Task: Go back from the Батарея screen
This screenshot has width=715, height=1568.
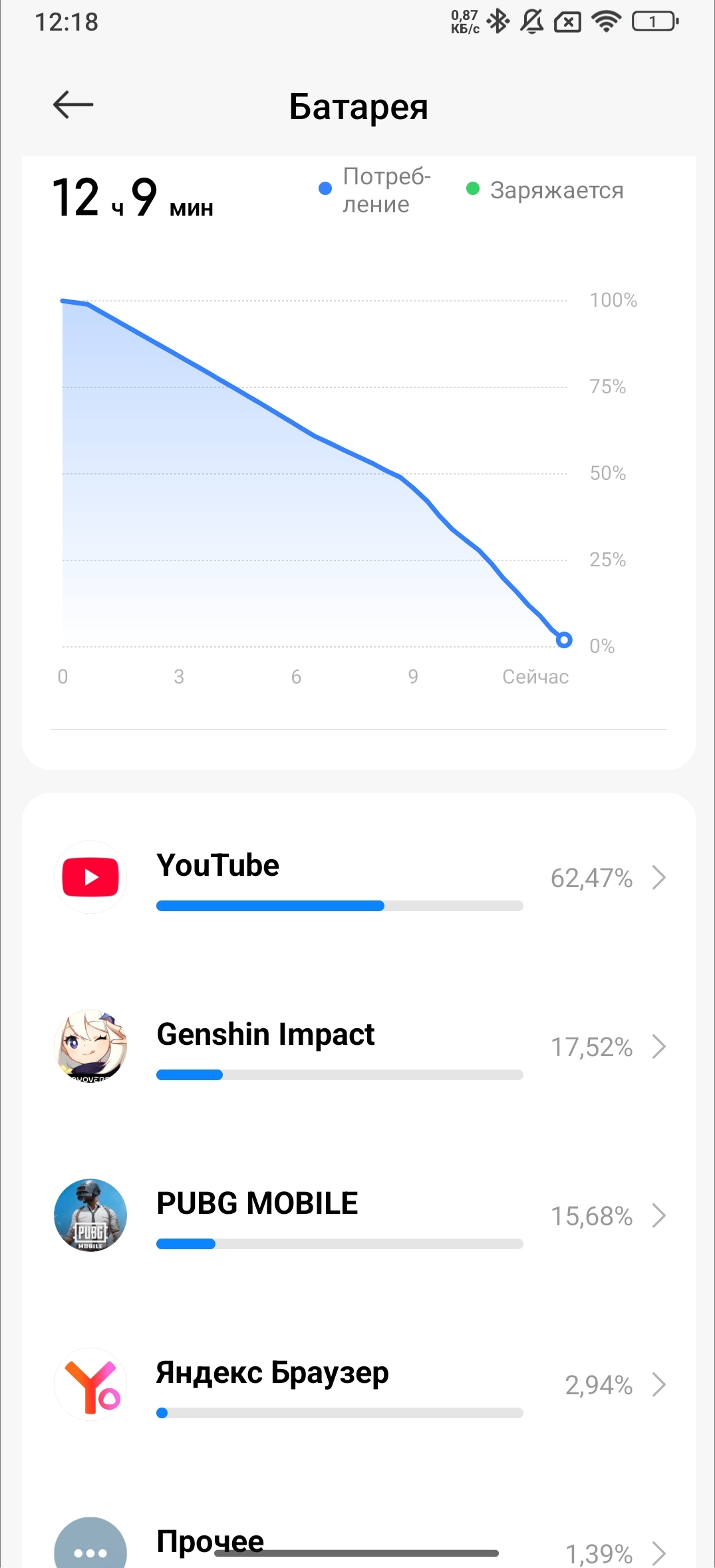Action: (x=72, y=105)
